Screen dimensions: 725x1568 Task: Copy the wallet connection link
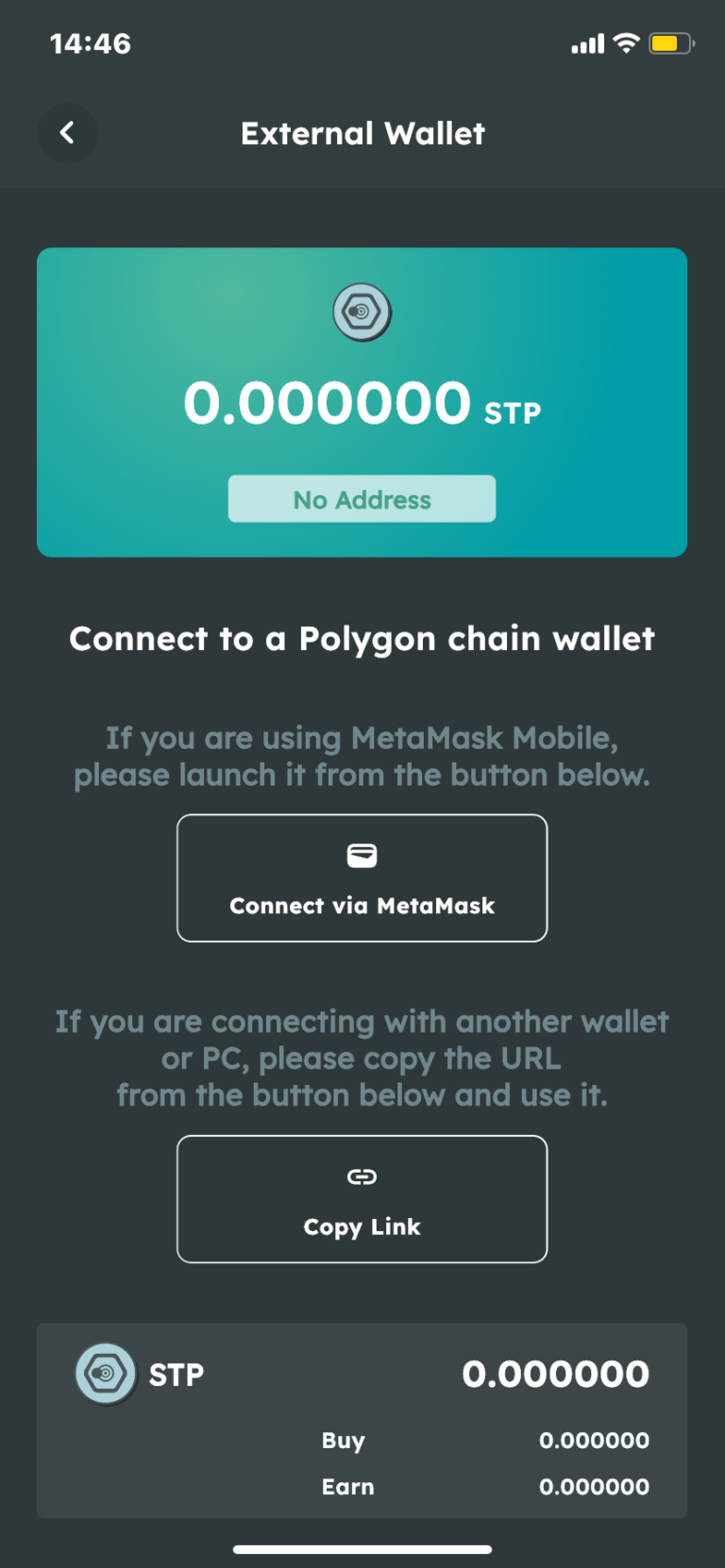coord(362,1199)
